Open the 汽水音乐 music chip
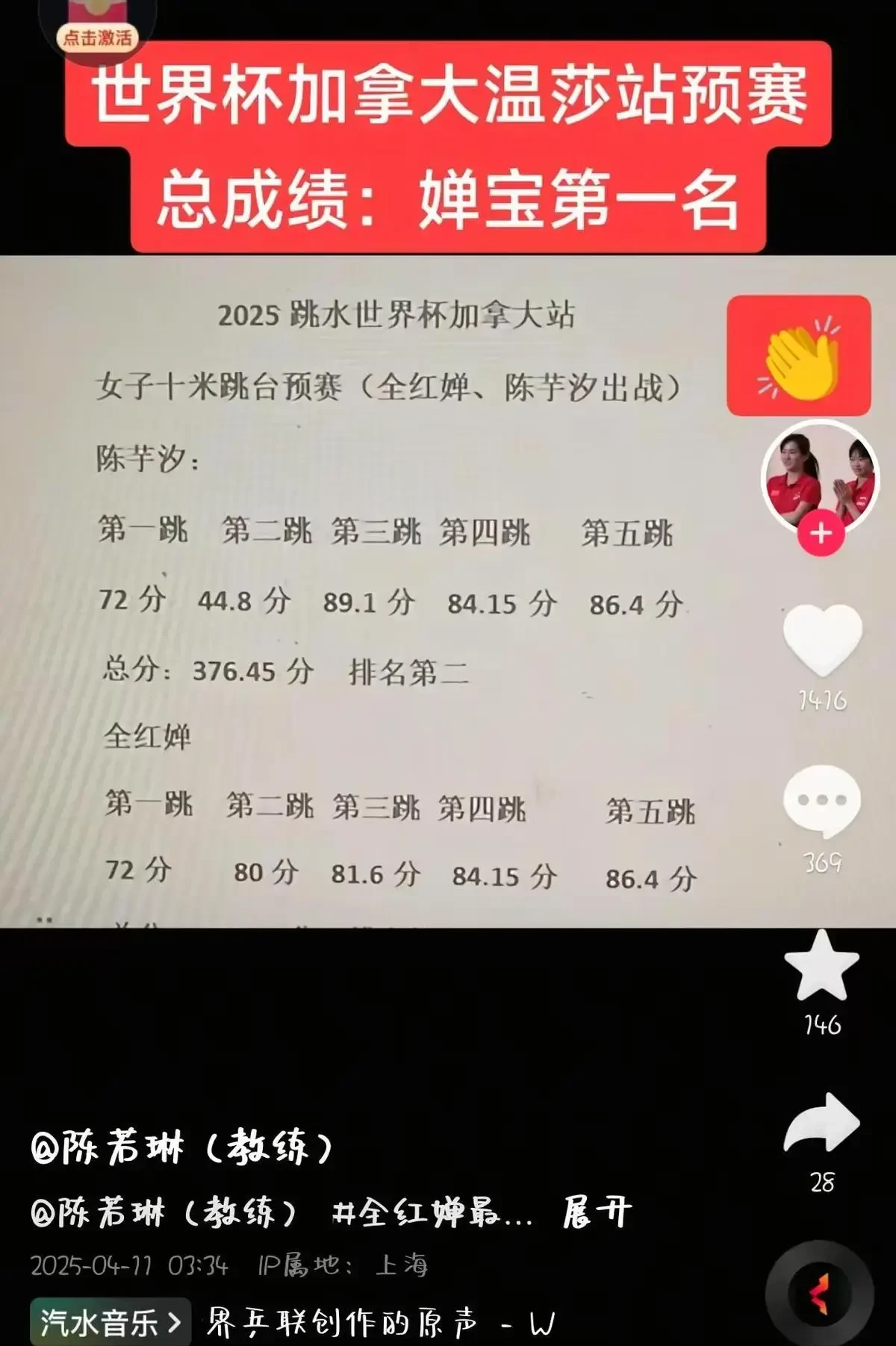 coord(110,1322)
